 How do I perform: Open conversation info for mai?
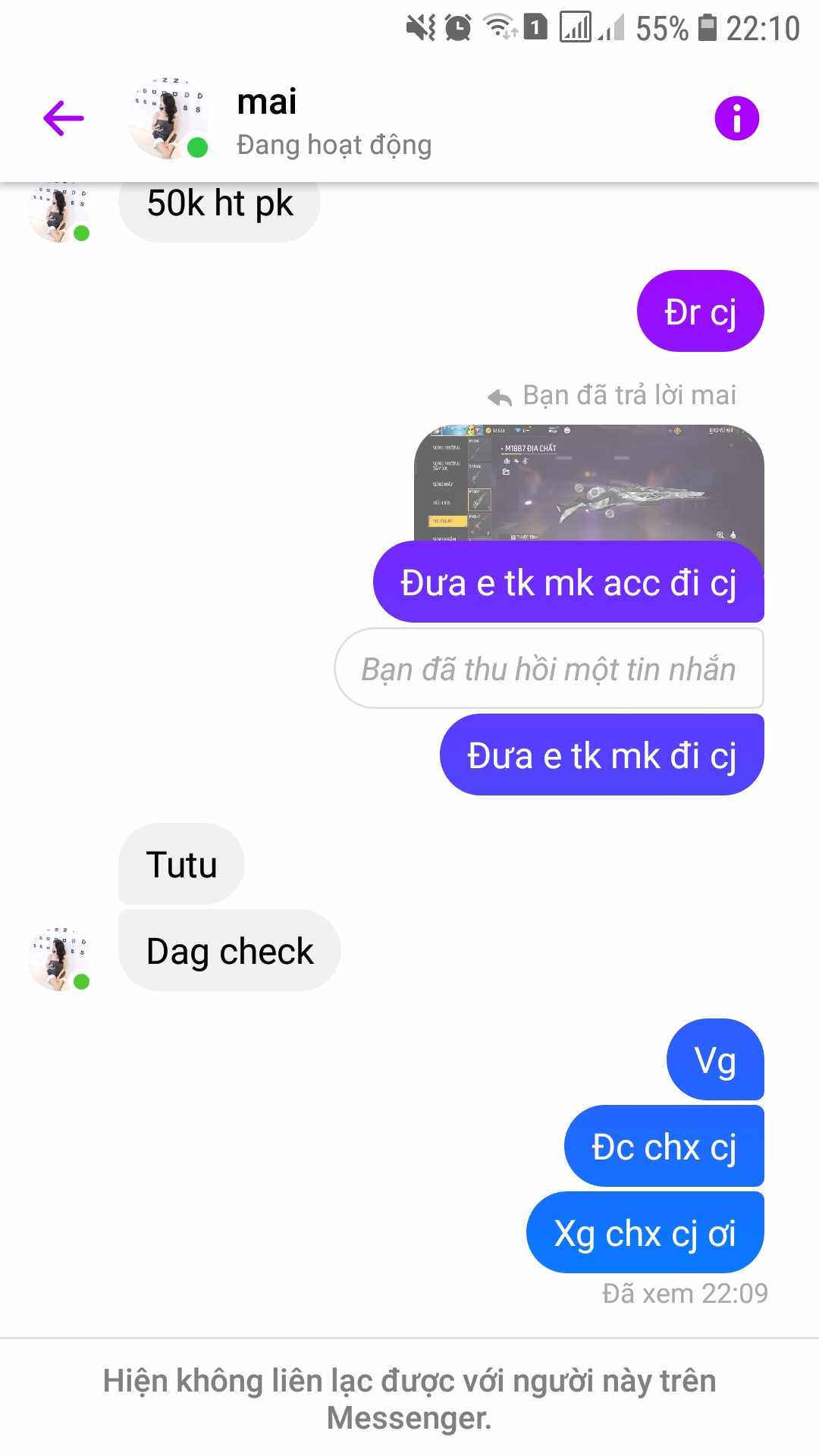pyautogui.click(x=736, y=119)
